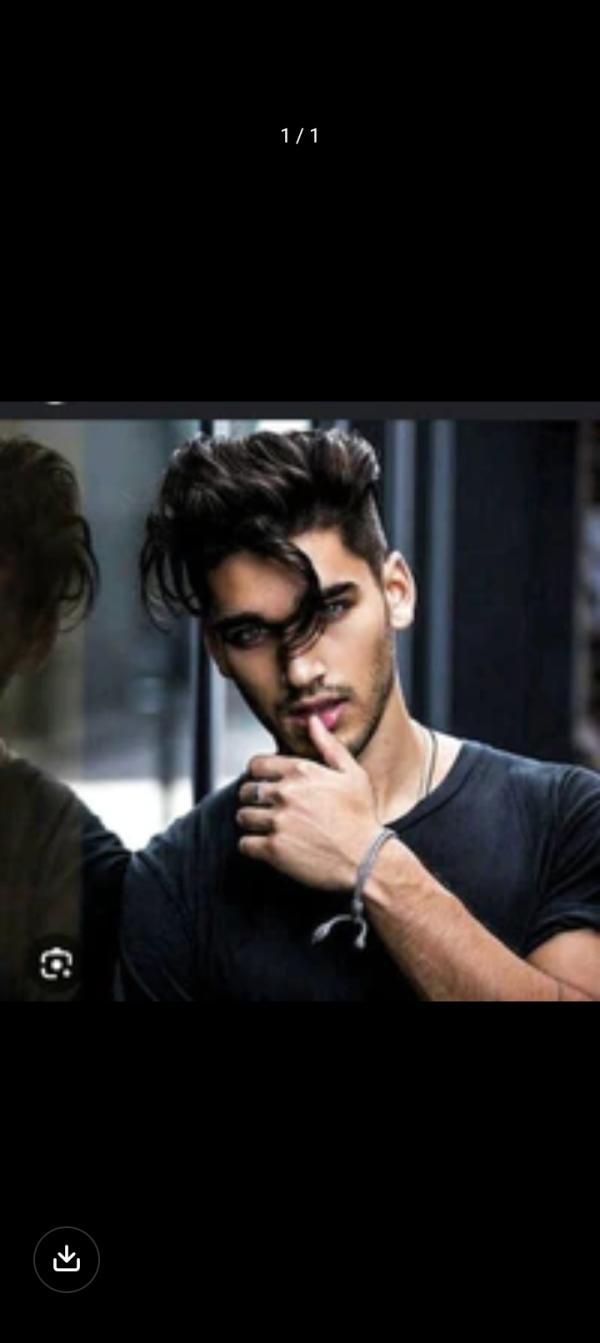Open the visual search lens icon
This screenshot has height=1343, width=600.
pyautogui.click(x=56, y=964)
